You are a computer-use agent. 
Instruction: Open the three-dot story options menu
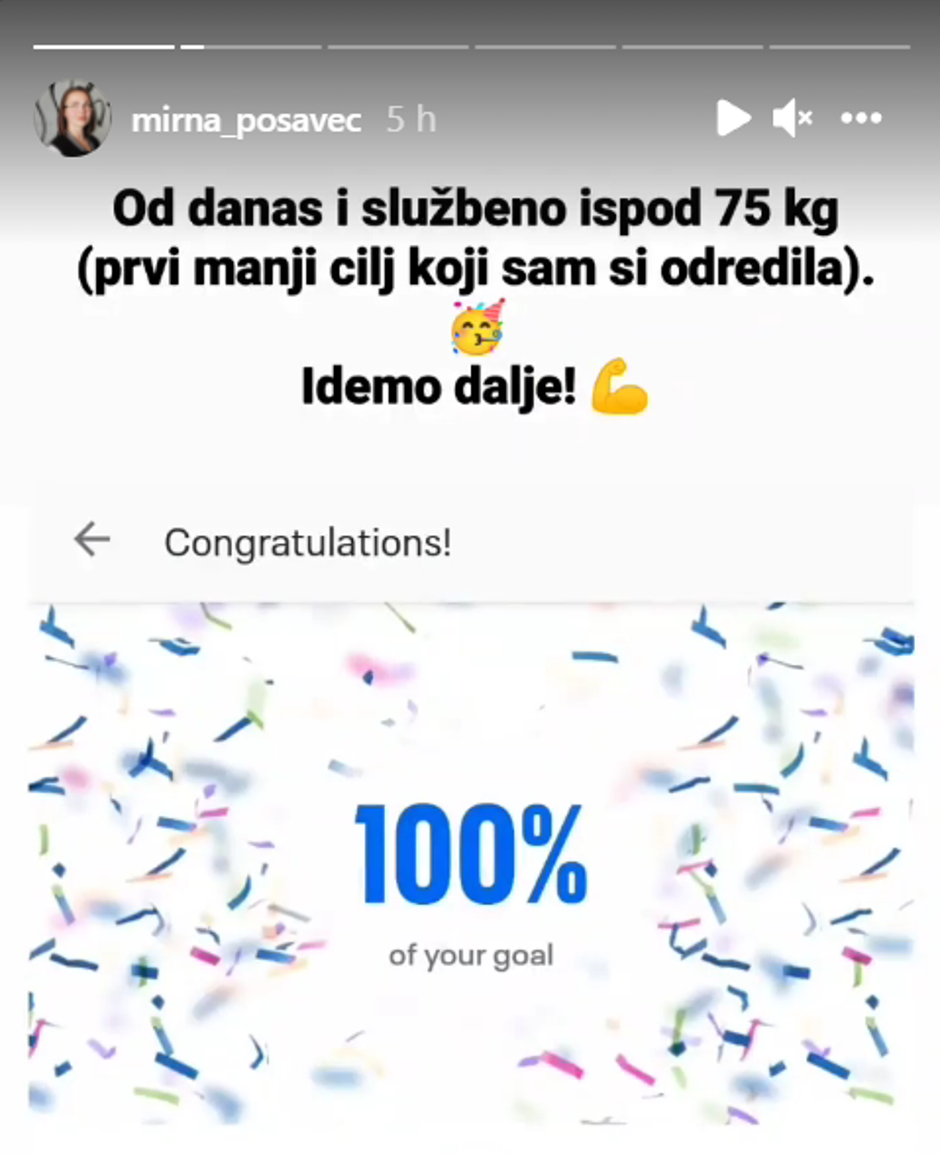coord(860,119)
